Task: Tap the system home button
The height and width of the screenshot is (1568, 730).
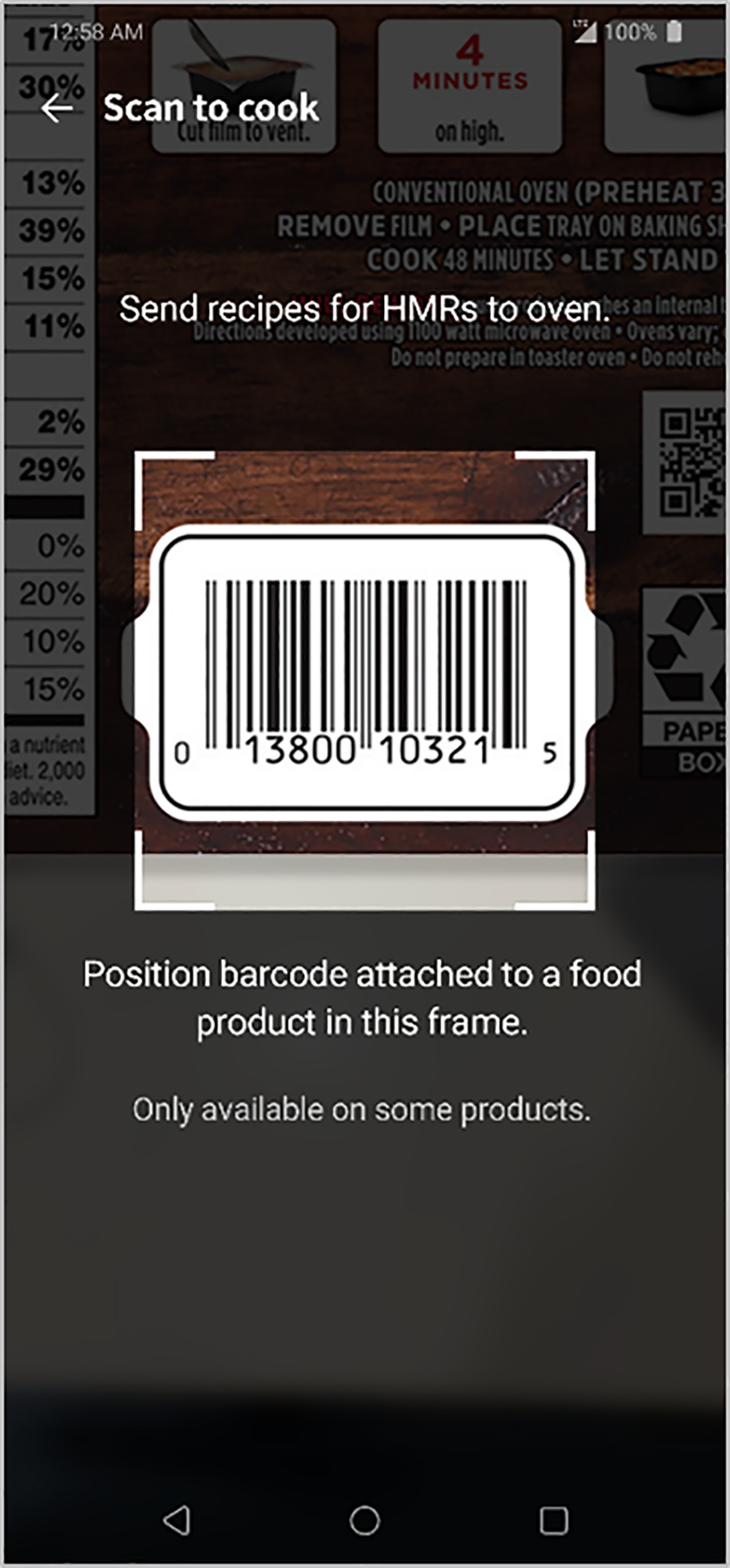Action: tap(365, 1520)
